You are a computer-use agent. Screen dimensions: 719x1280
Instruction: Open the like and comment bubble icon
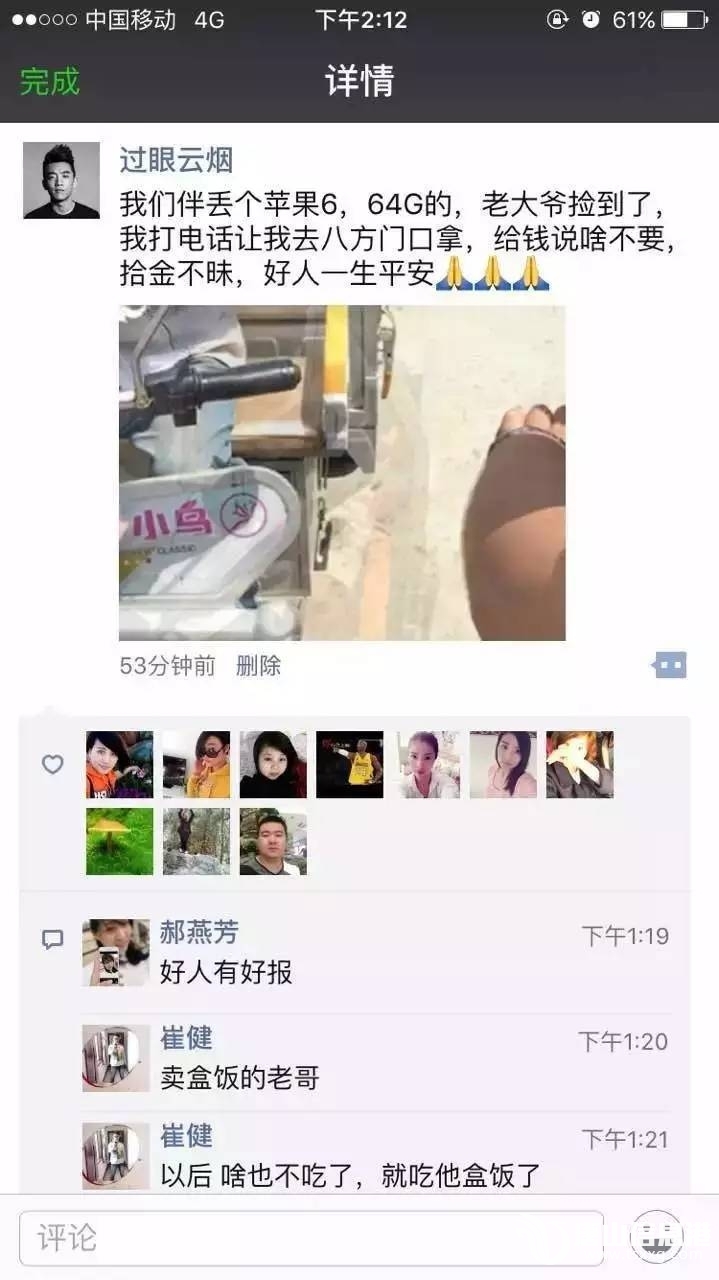pos(669,665)
